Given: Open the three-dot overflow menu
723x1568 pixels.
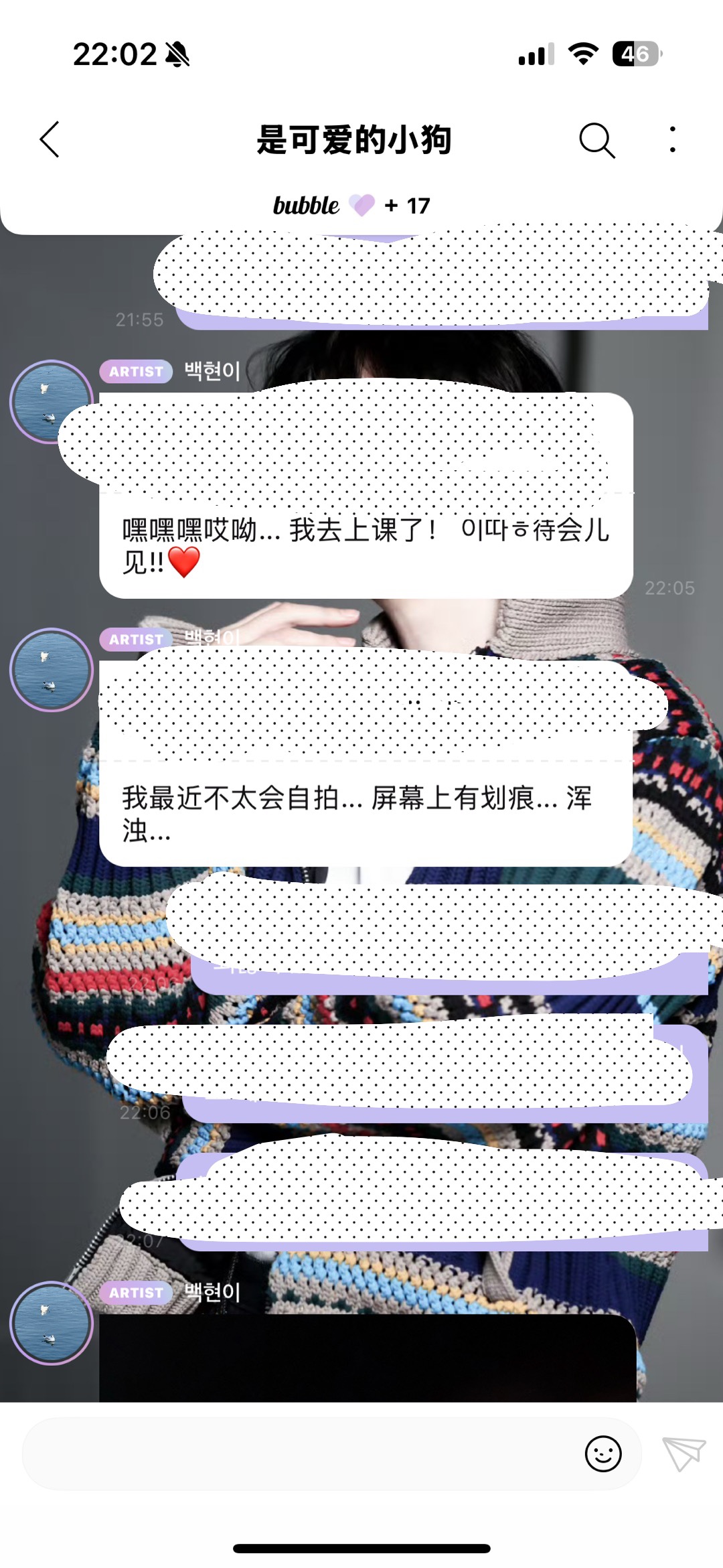Looking at the screenshot, I should coord(672,139).
